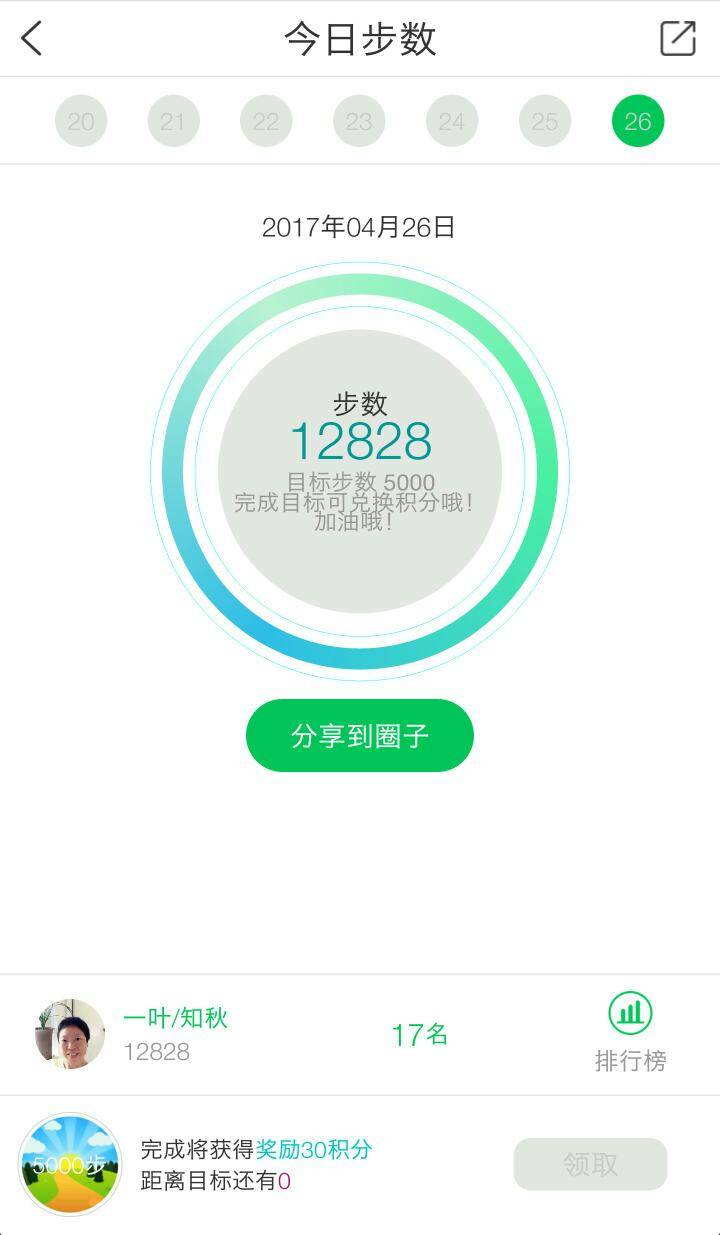Select day 21 in the date strip
The width and height of the screenshot is (720, 1235).
173,121
